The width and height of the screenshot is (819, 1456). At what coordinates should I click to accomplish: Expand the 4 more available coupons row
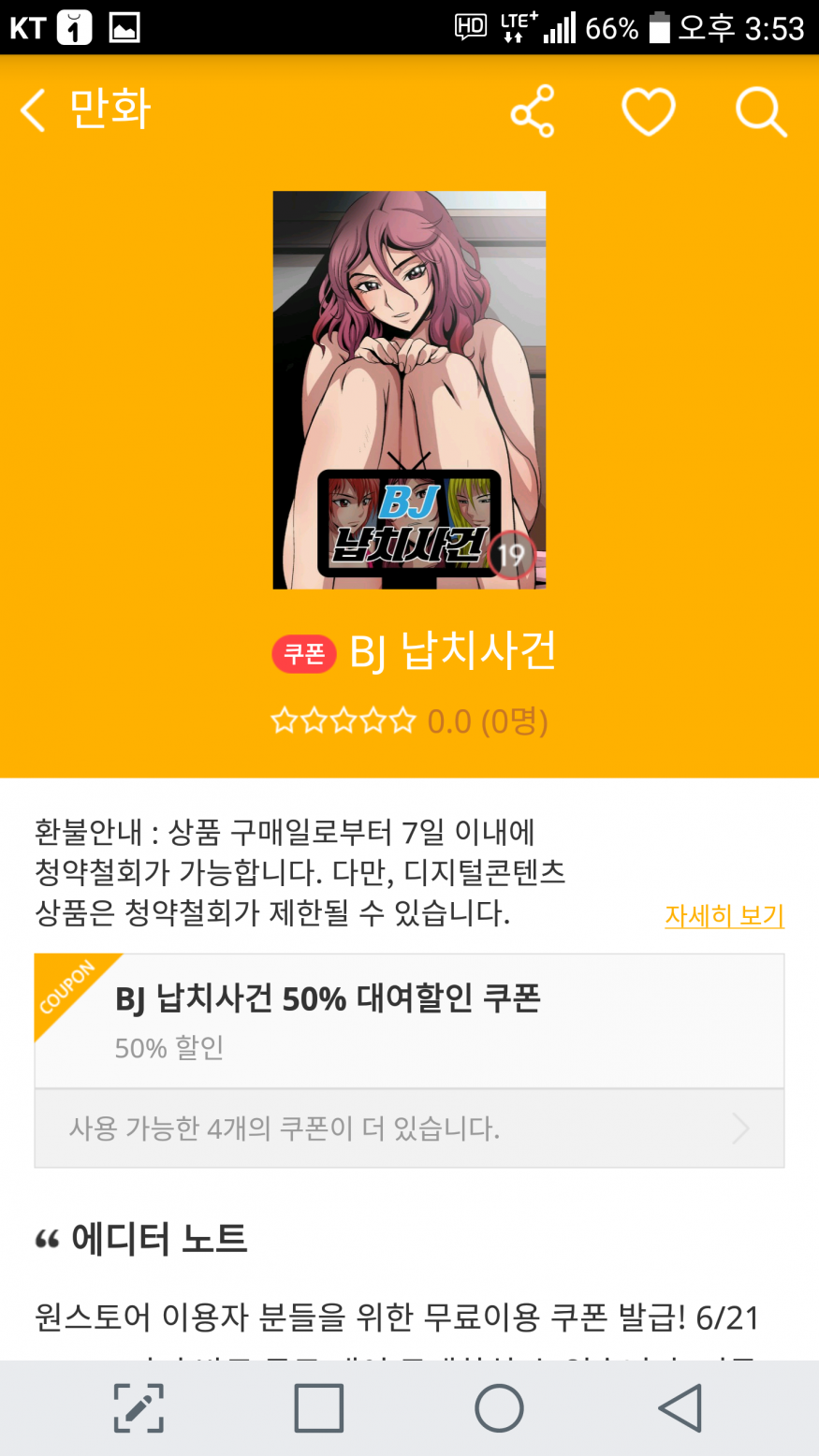(408, 1128)
